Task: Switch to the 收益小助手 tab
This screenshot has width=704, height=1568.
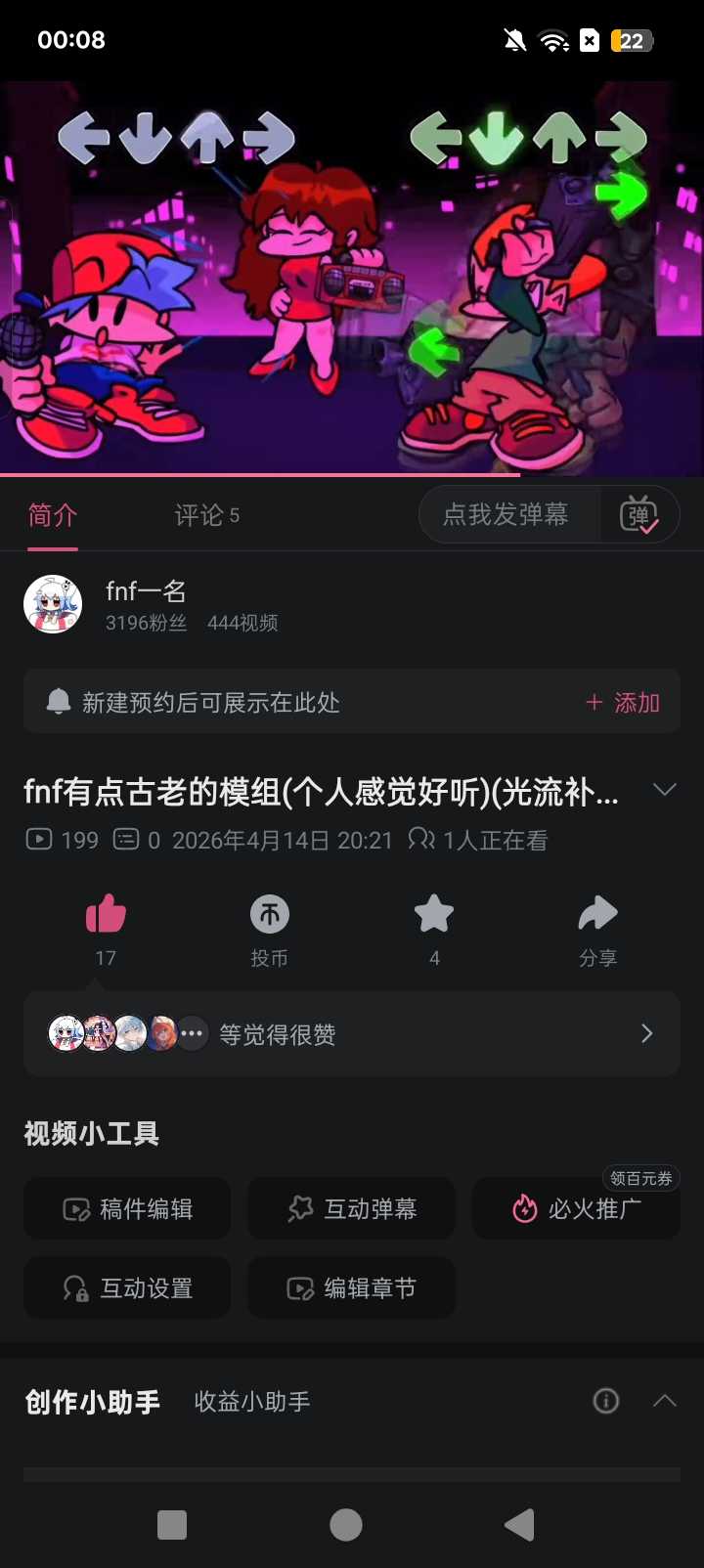Action: pyautogui.click(x=252, y=1402)
